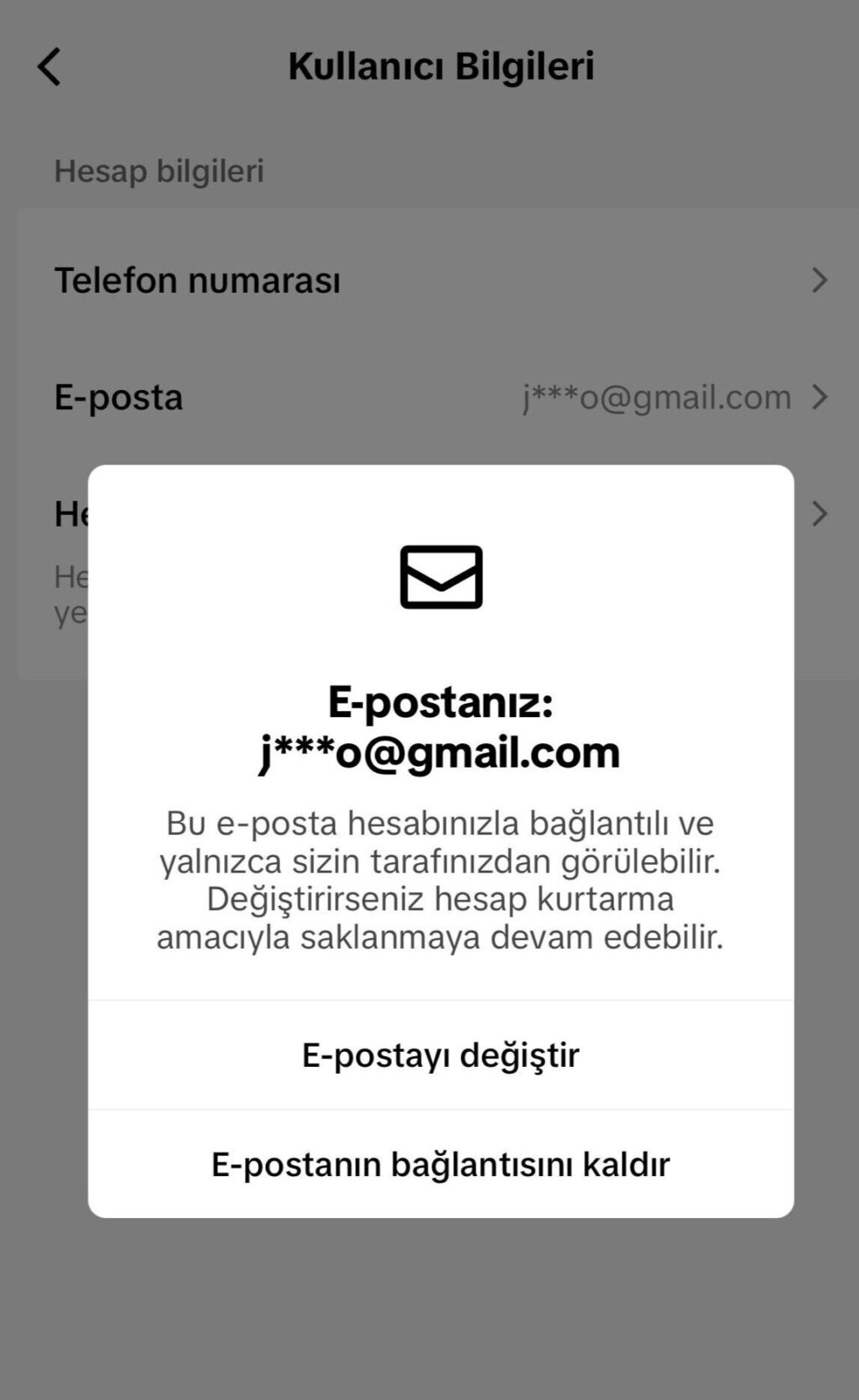
Task: Go back with the arrow icon
Action: pyautogui.click(x=49, y=66)
